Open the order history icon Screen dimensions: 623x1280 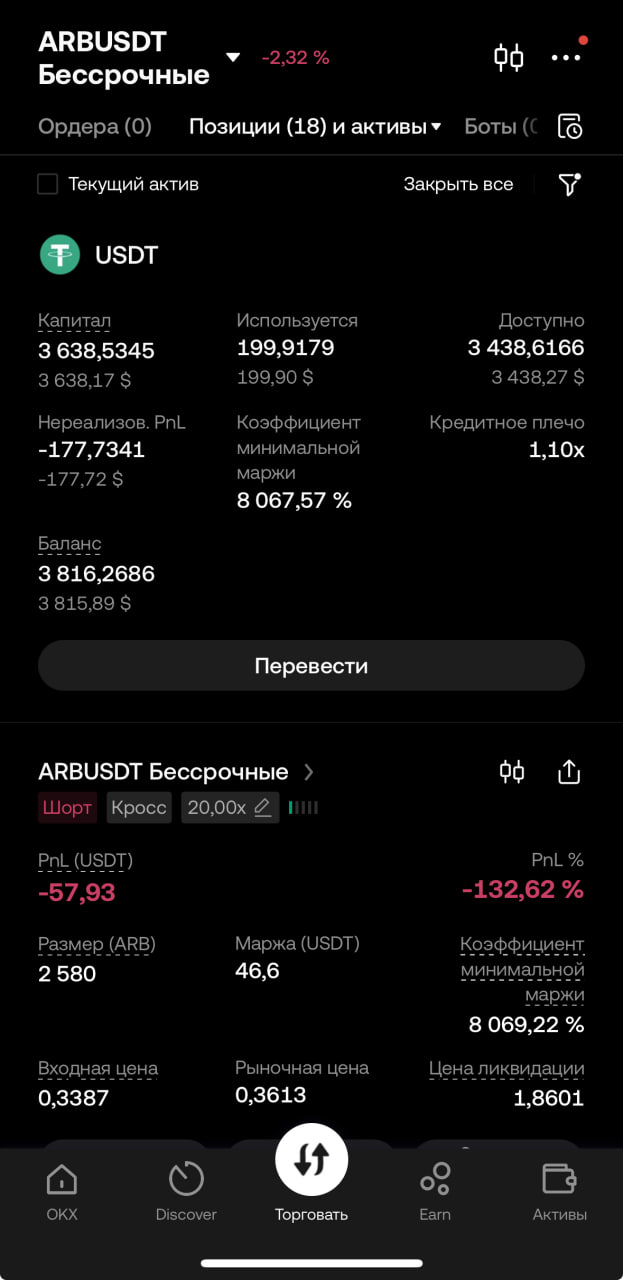(570, 127)
